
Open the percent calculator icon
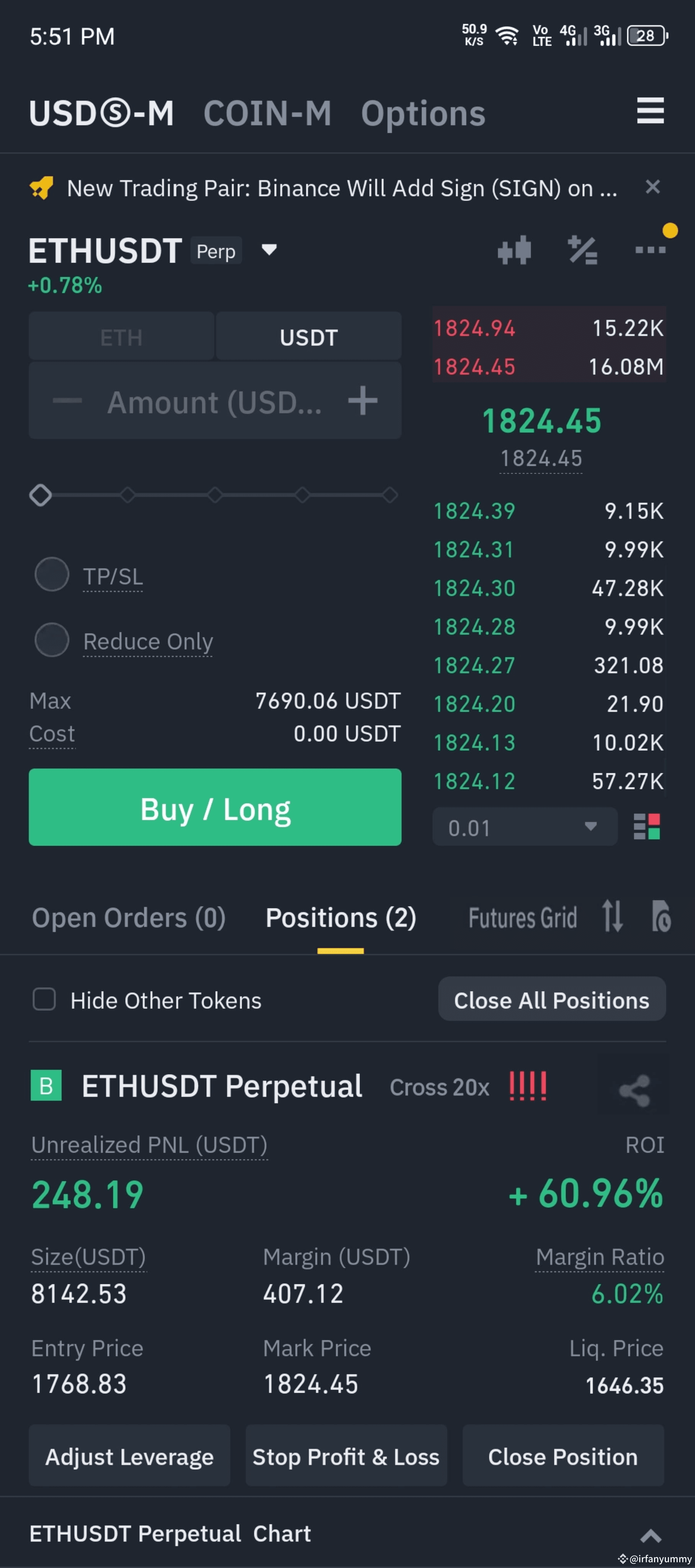(x=582, y=250)
